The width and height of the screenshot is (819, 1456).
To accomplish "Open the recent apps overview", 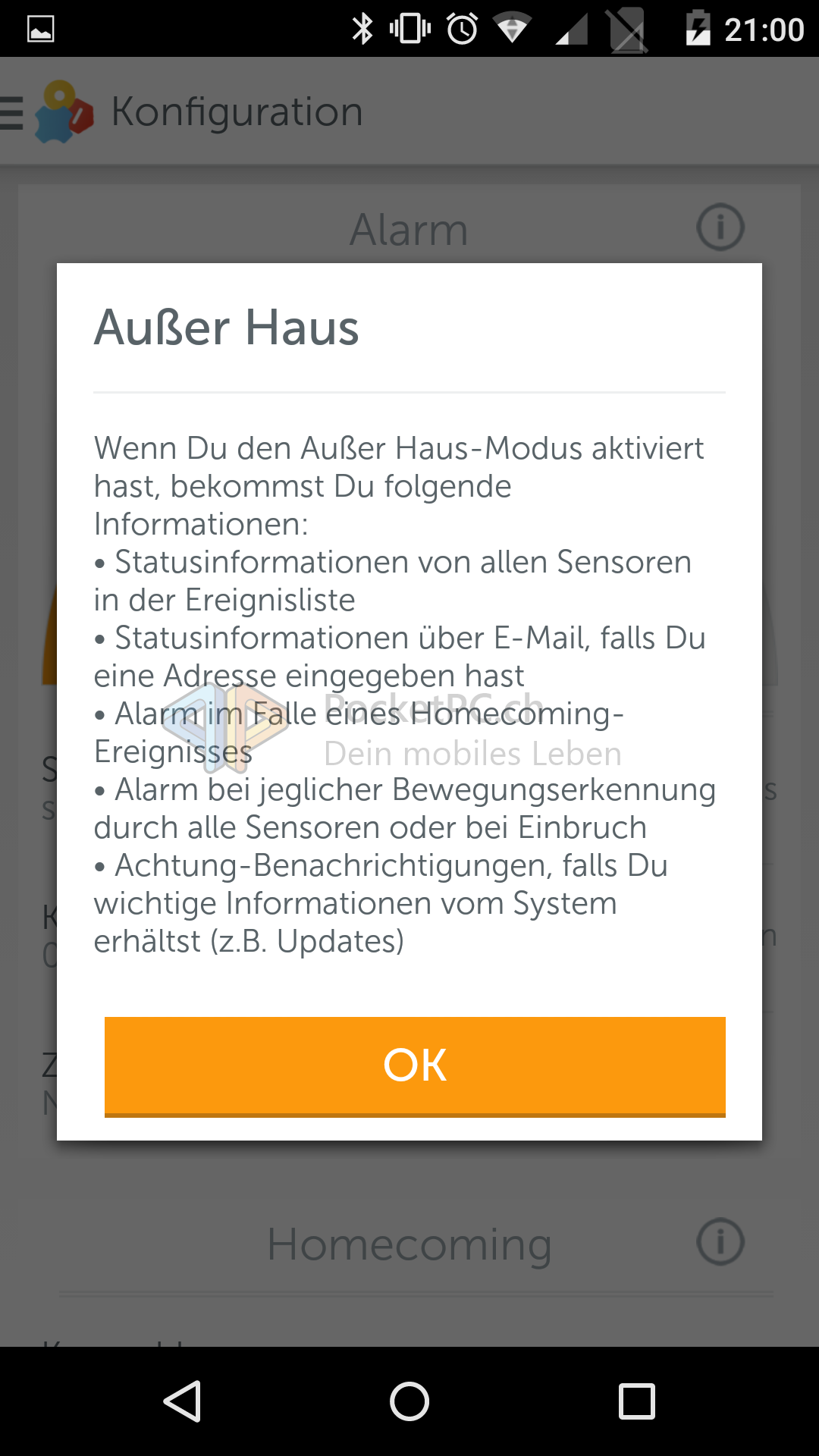I will (636, 1401).
